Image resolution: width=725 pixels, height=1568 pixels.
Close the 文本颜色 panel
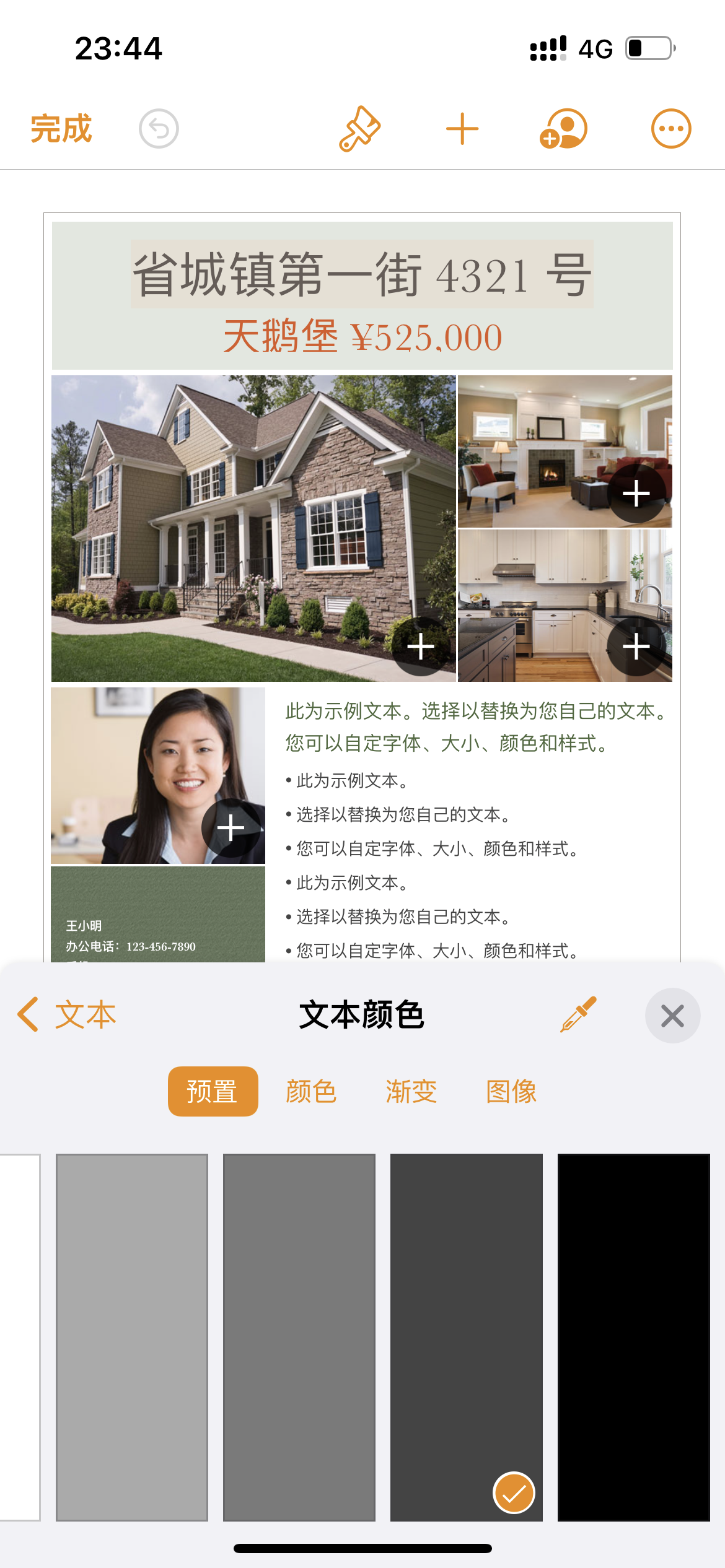pos(672,1016)
